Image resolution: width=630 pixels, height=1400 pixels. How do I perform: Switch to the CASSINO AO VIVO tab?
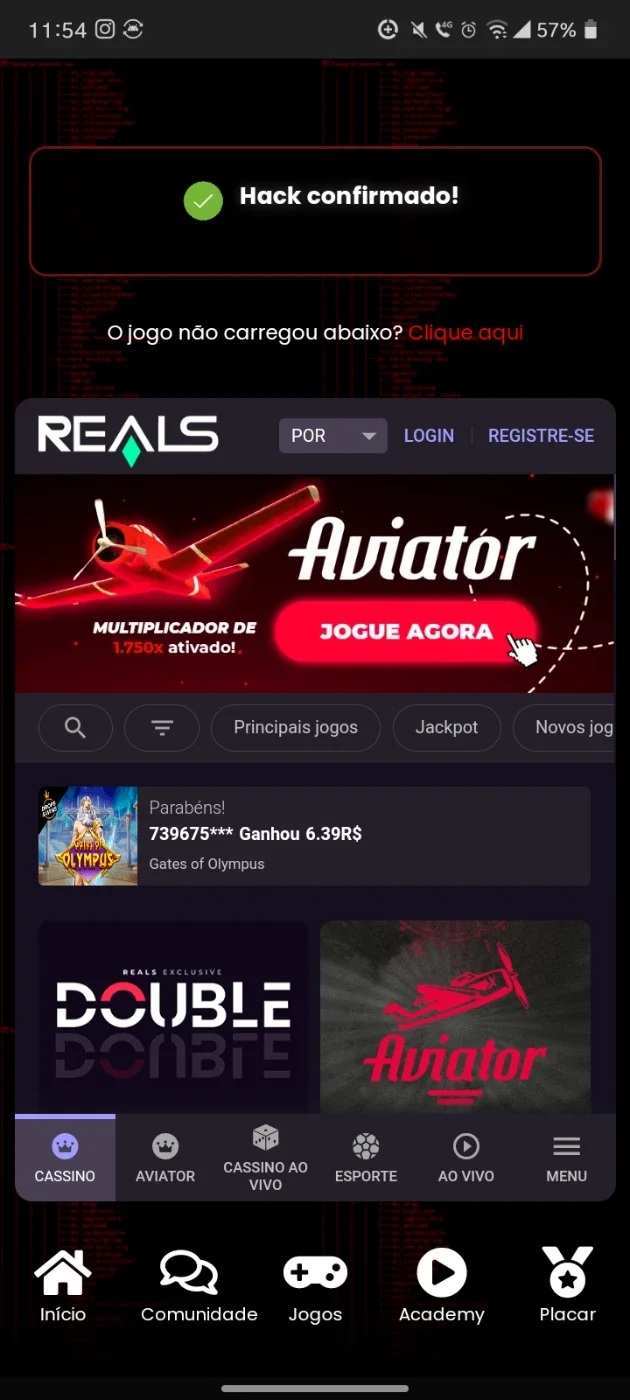click(x=265, y=1158)
